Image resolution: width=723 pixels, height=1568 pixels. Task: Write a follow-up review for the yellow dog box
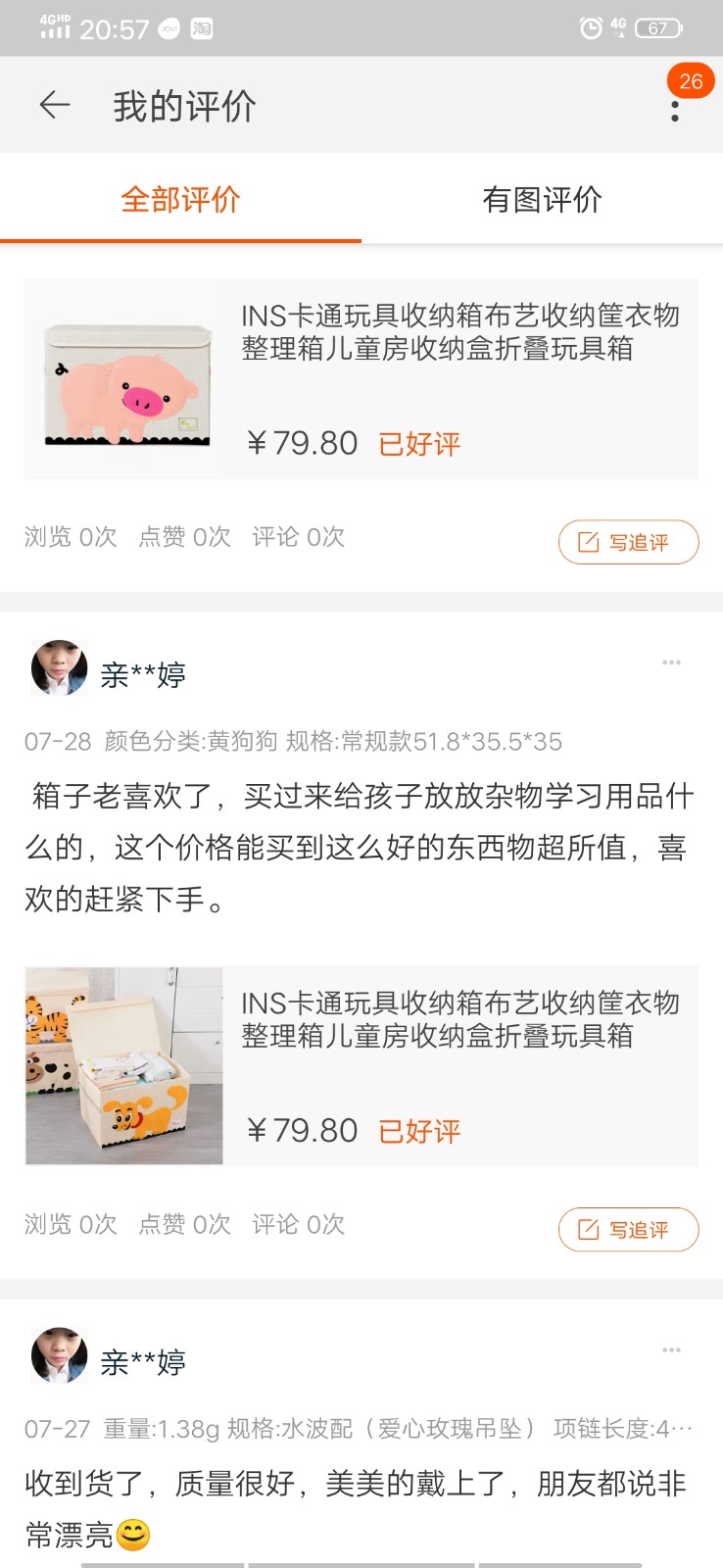tap(628, 1230)
